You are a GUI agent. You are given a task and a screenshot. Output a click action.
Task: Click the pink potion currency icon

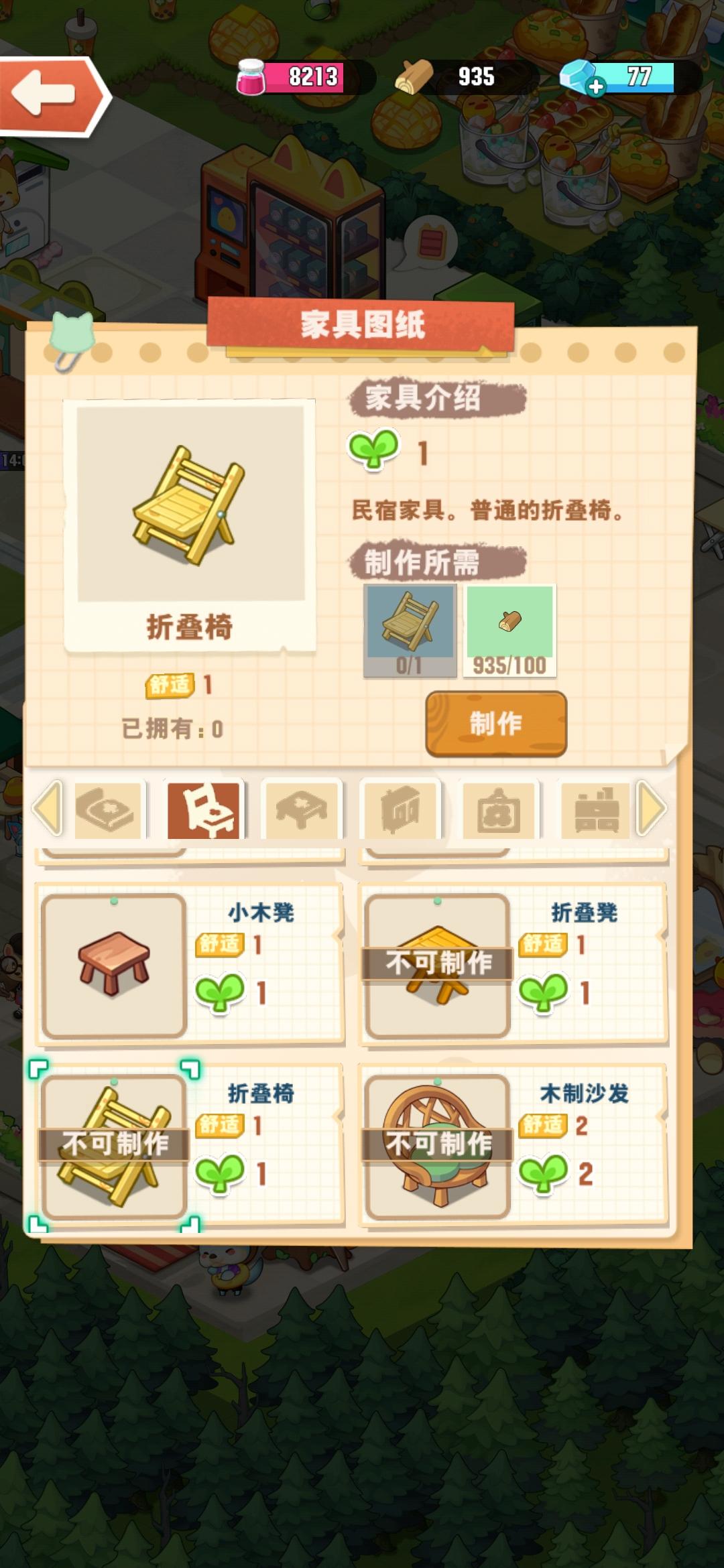(249, 76)
